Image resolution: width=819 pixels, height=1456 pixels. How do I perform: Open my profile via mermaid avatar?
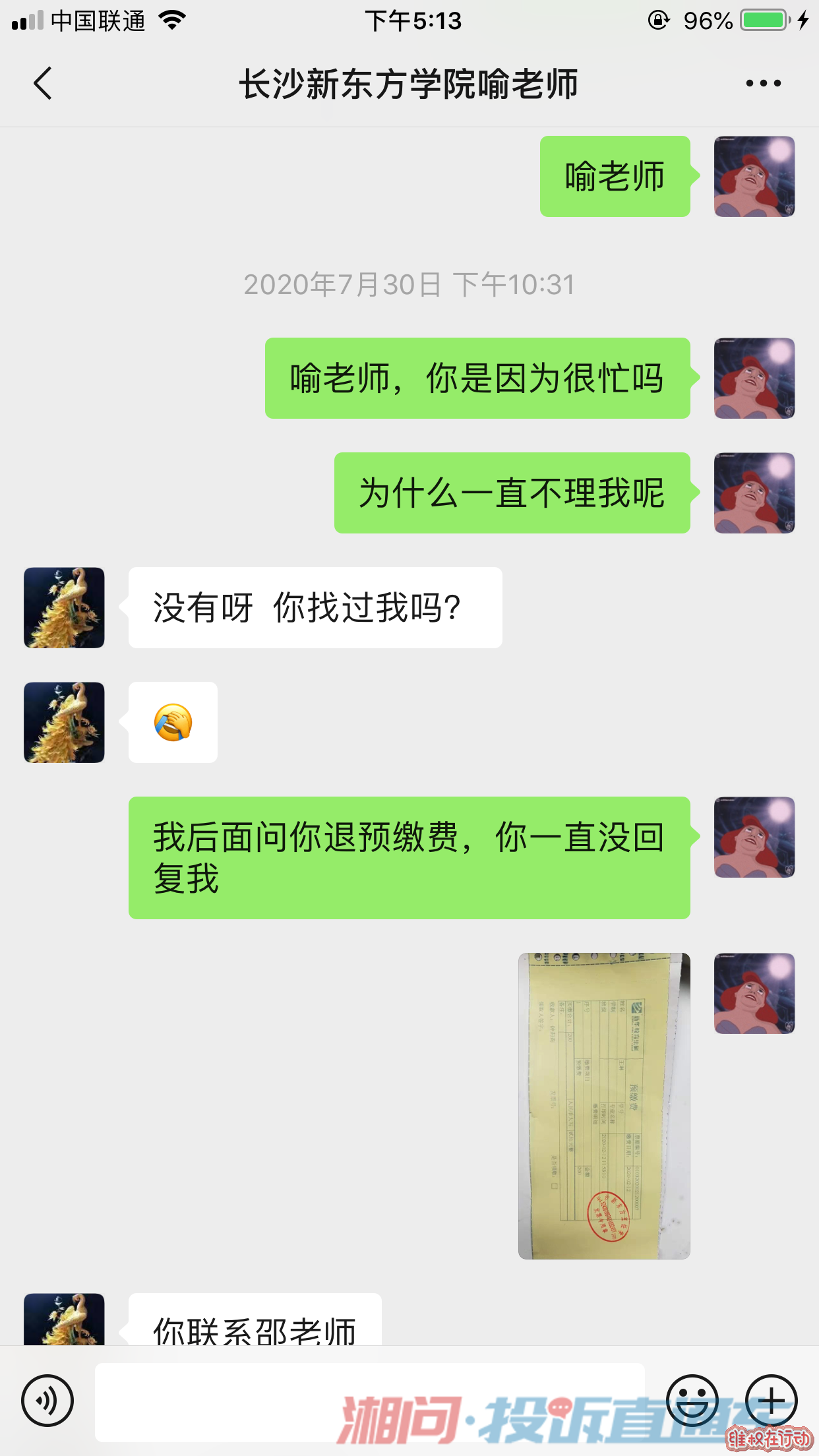pos(754,378)
